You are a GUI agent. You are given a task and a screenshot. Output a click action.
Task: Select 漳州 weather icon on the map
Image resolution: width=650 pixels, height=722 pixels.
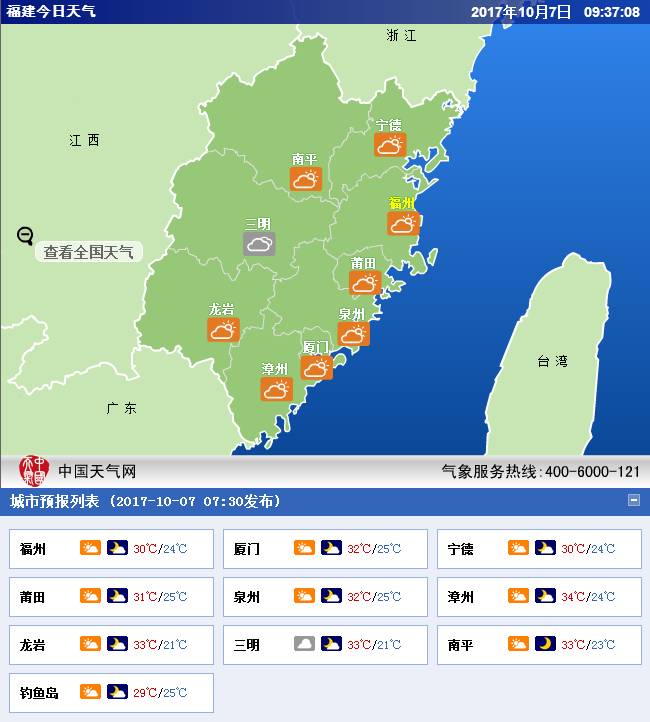tap(276, 389)
